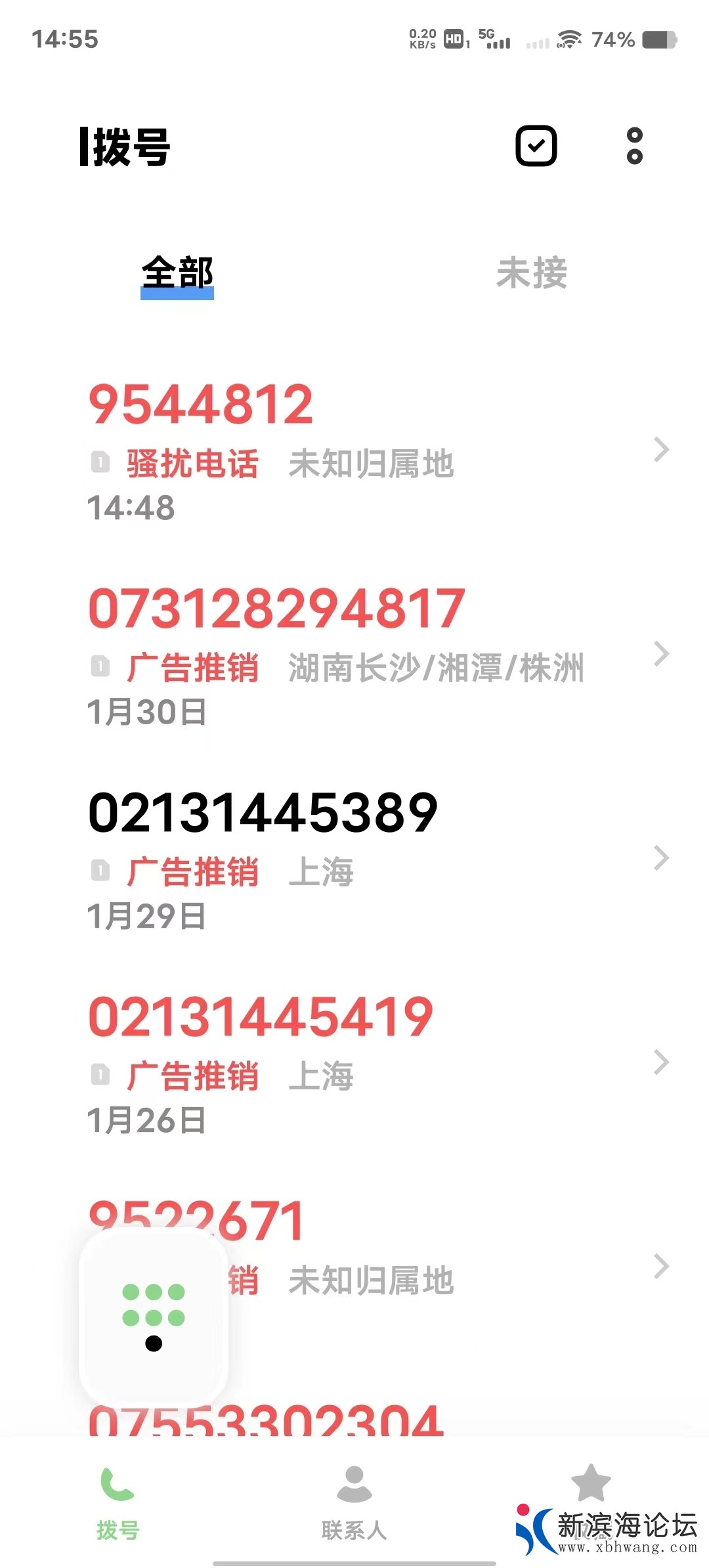Open details arrow for 02131445389

tap(661, 858)
